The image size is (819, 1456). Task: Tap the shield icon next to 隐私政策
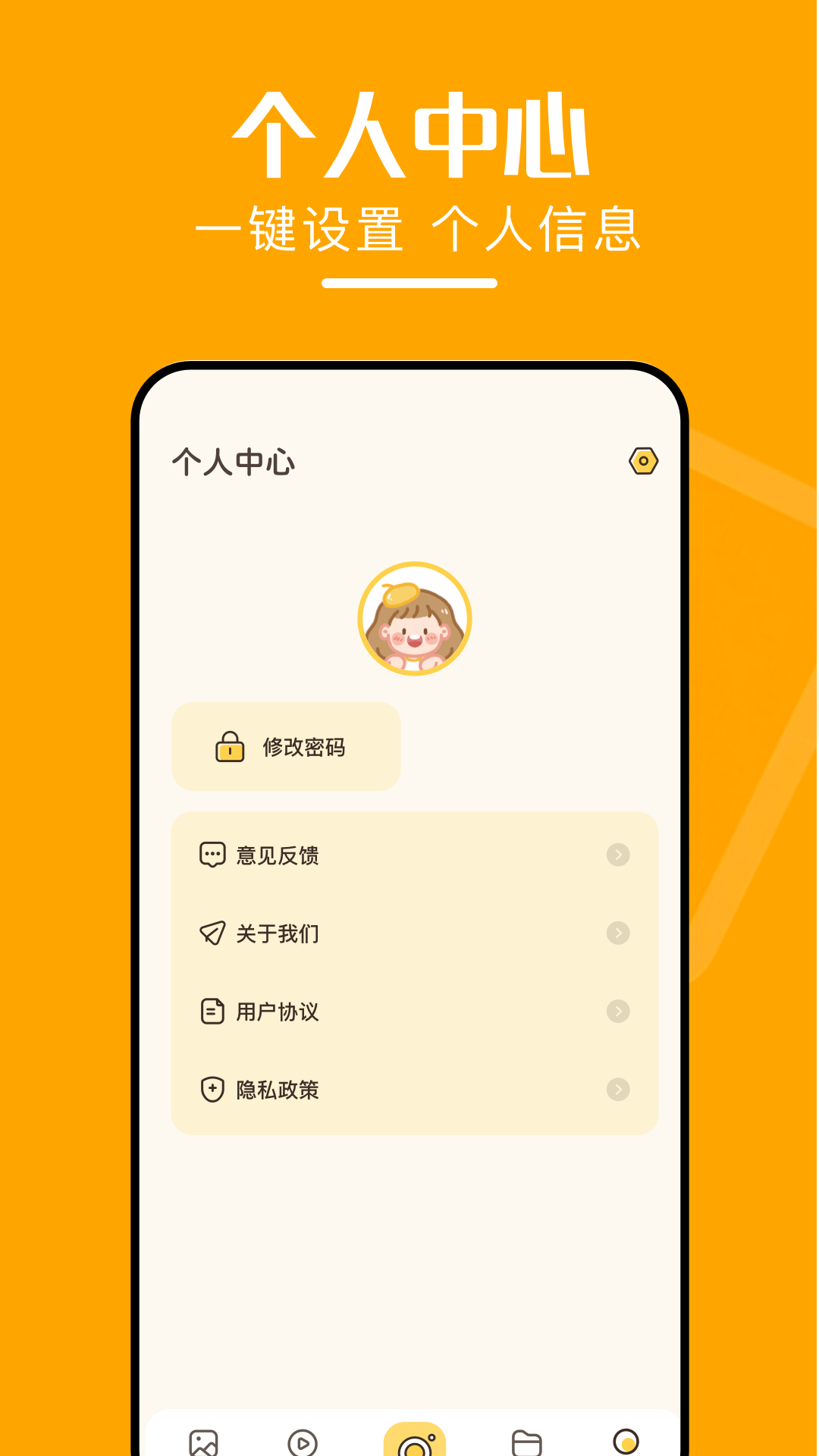pos(212,1090)
